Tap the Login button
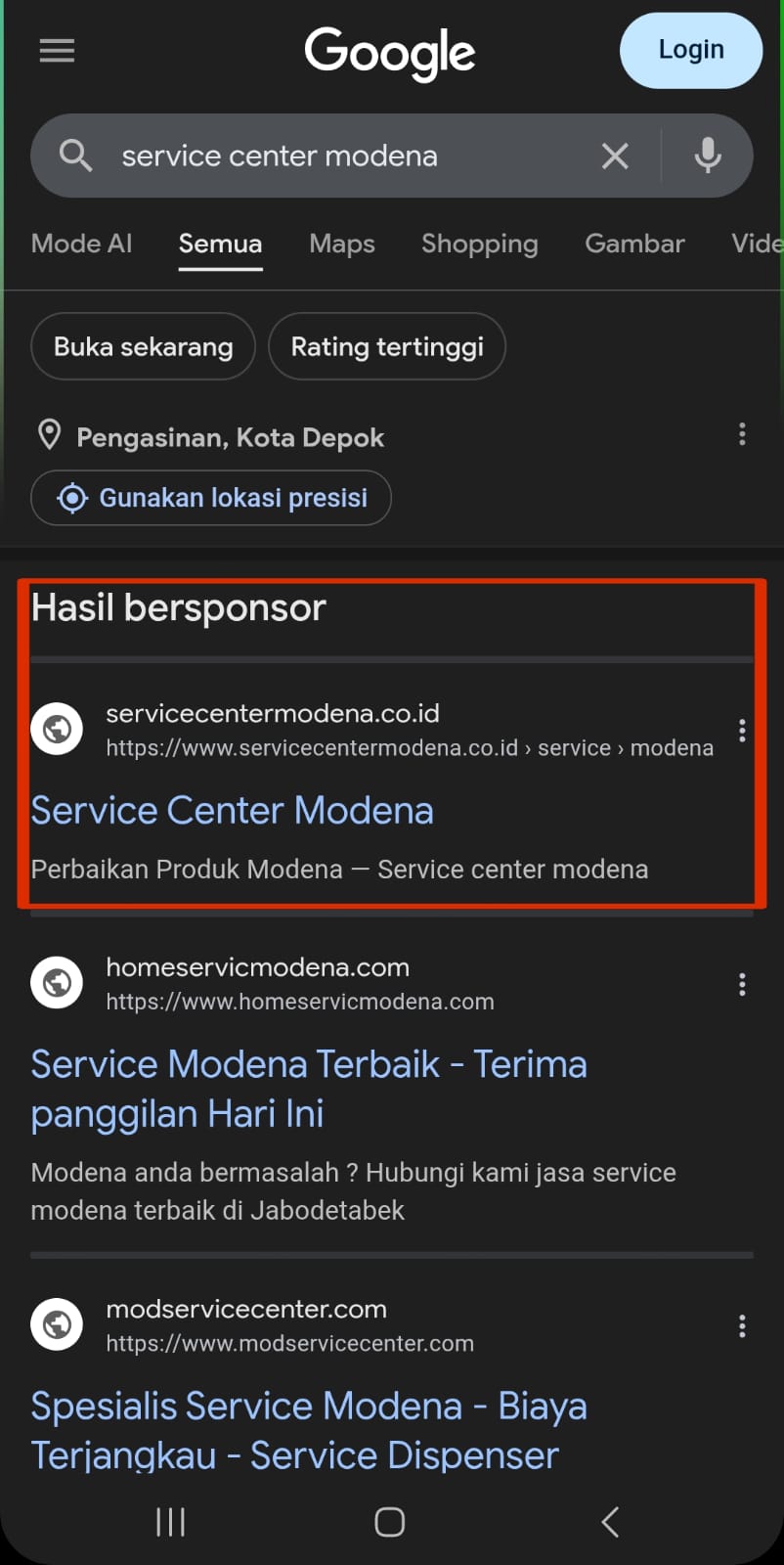This screenshot has height=1565, width=784. [690, 50]
